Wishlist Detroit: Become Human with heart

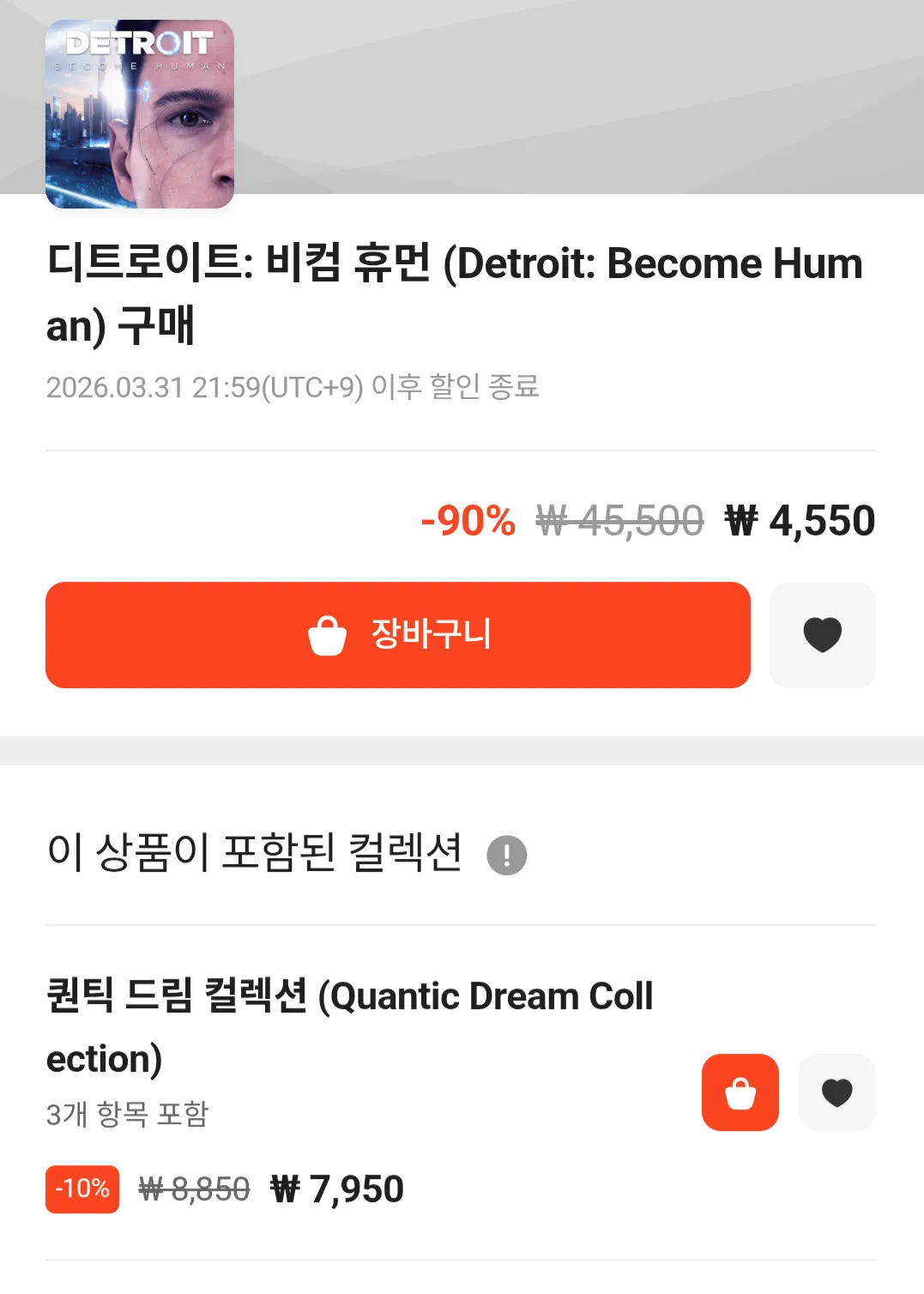[x=822, y=635]
